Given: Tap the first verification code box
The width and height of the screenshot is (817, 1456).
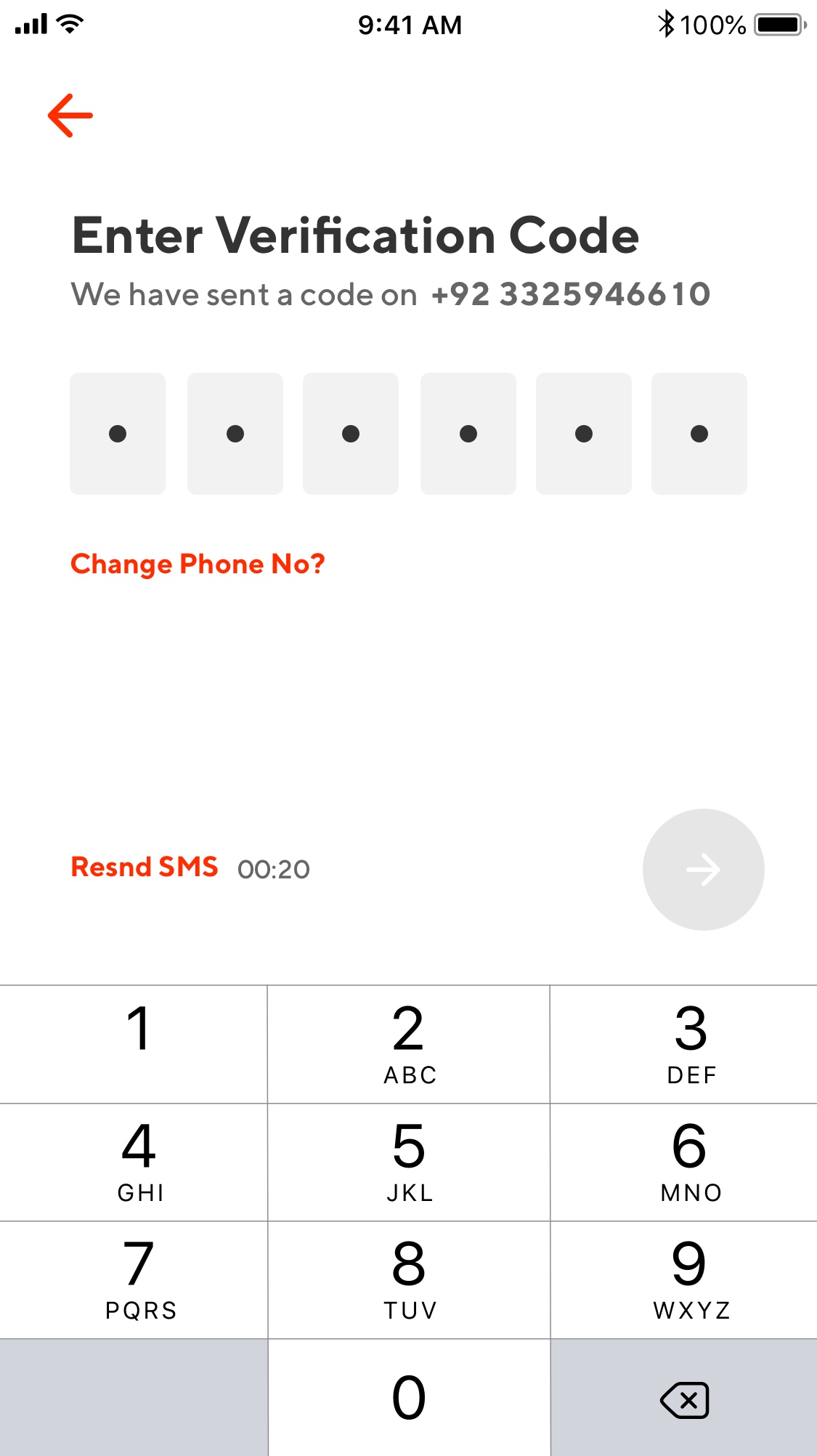Looking at the screenshot, I should point(118,434).
